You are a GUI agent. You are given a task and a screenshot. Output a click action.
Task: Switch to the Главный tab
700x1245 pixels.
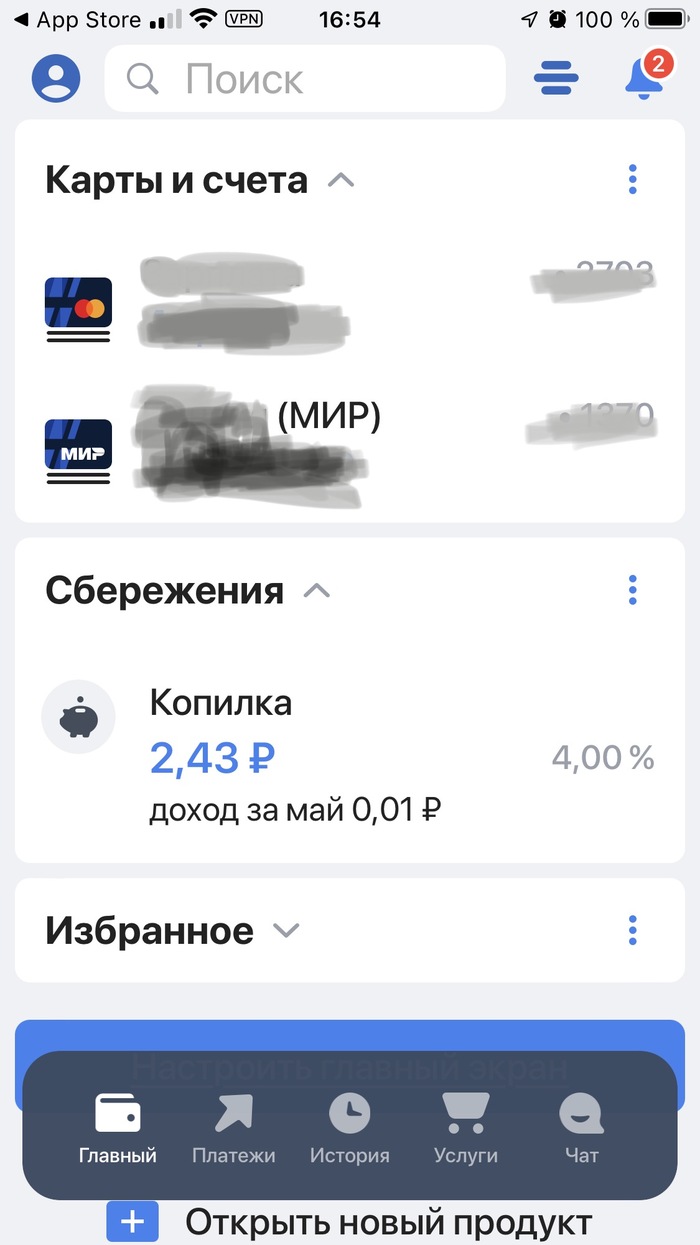click(118, 1128)
